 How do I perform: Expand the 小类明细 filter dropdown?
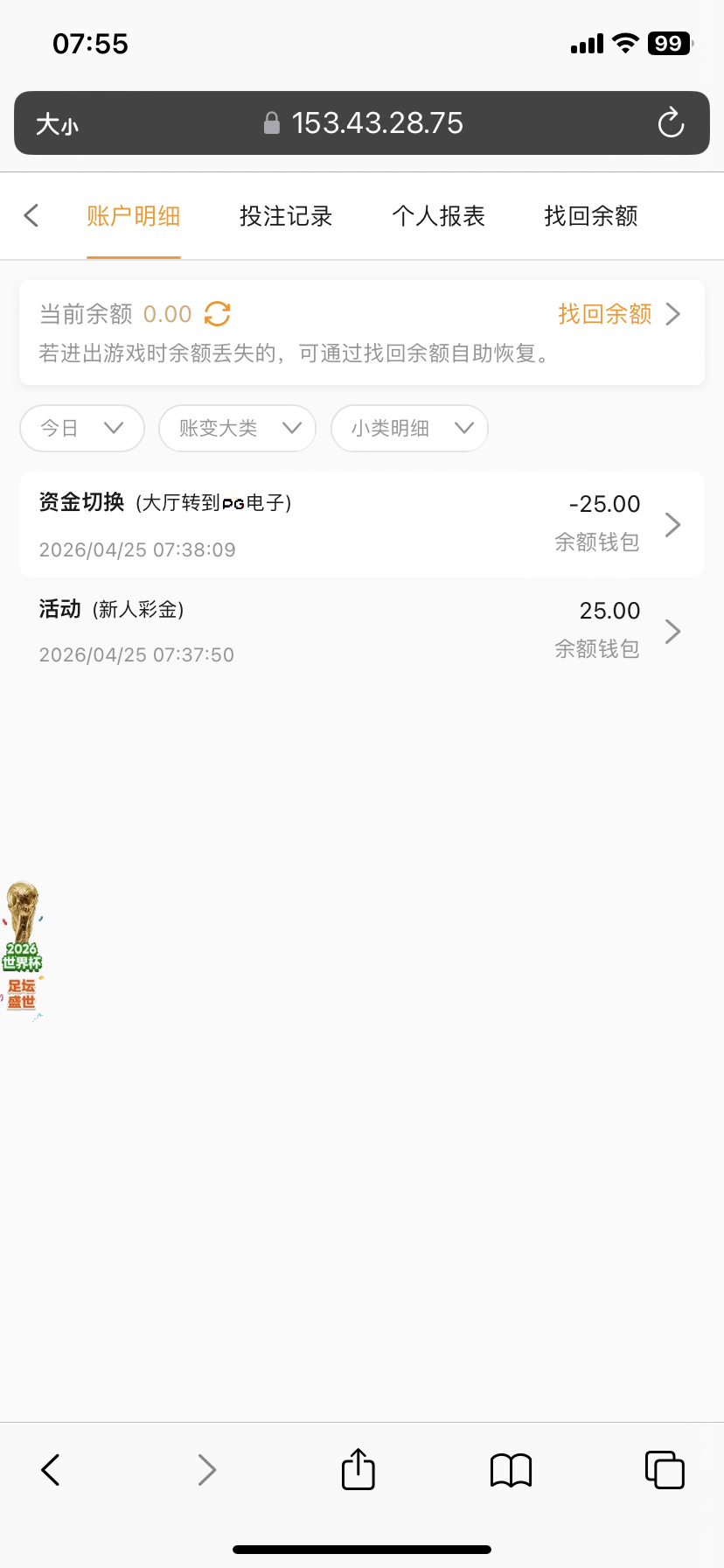click(x=409, y=428)
